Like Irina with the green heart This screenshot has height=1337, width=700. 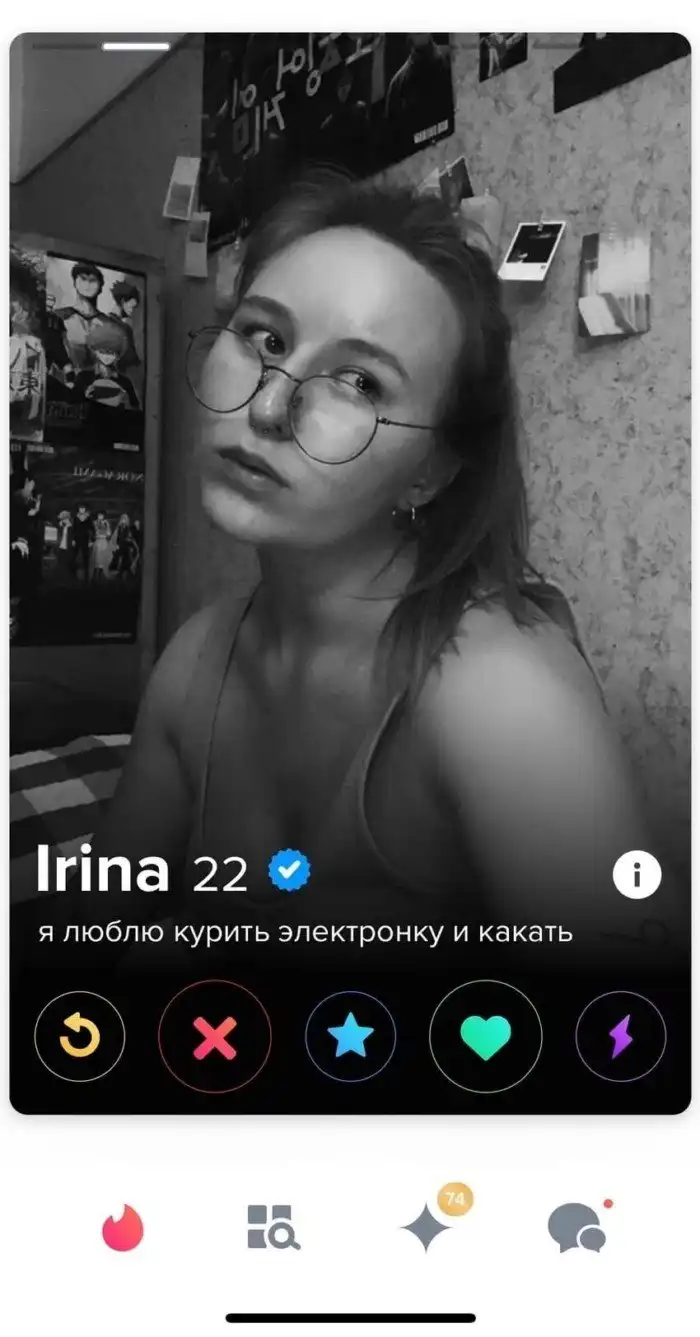[x=485, y=1037]
